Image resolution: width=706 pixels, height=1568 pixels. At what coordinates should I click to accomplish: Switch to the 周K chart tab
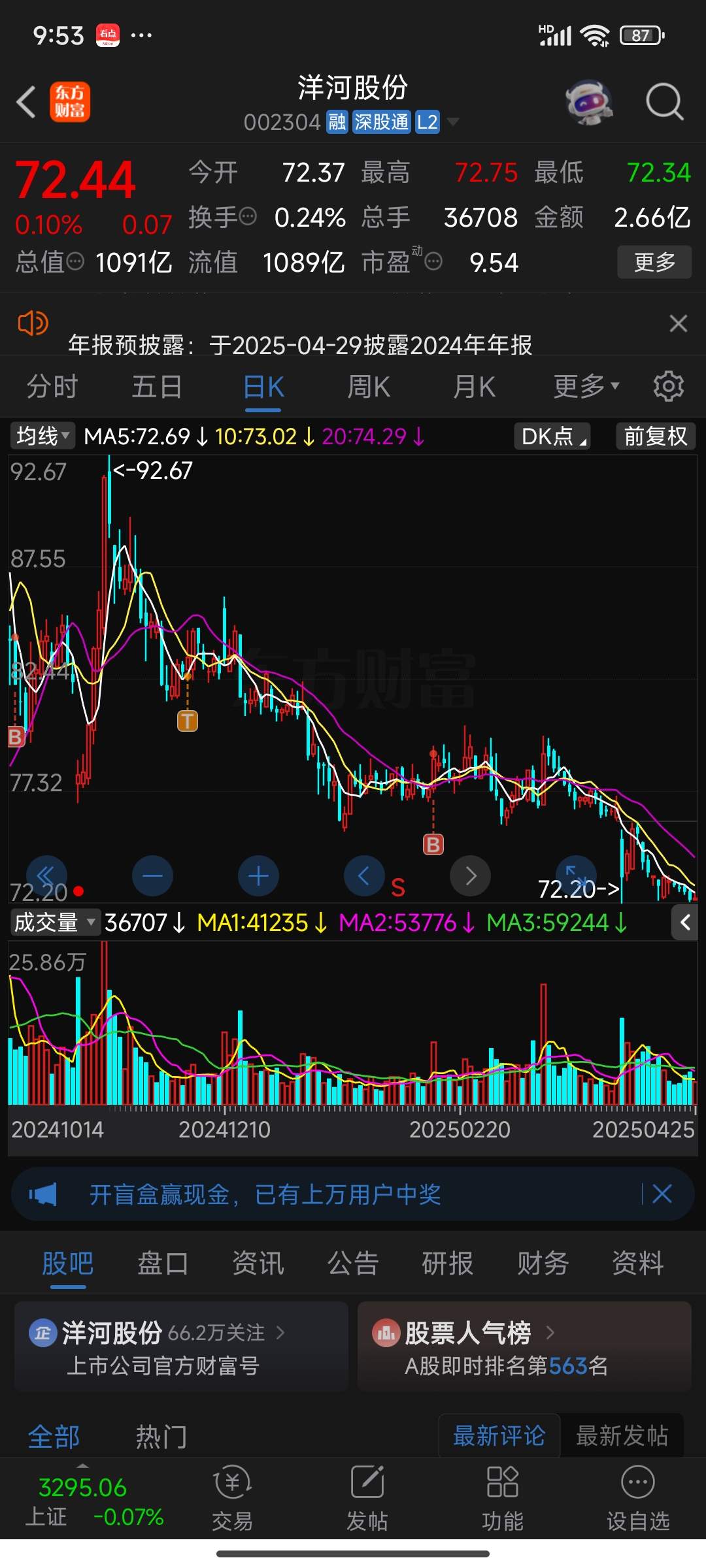tap(369, 387)
